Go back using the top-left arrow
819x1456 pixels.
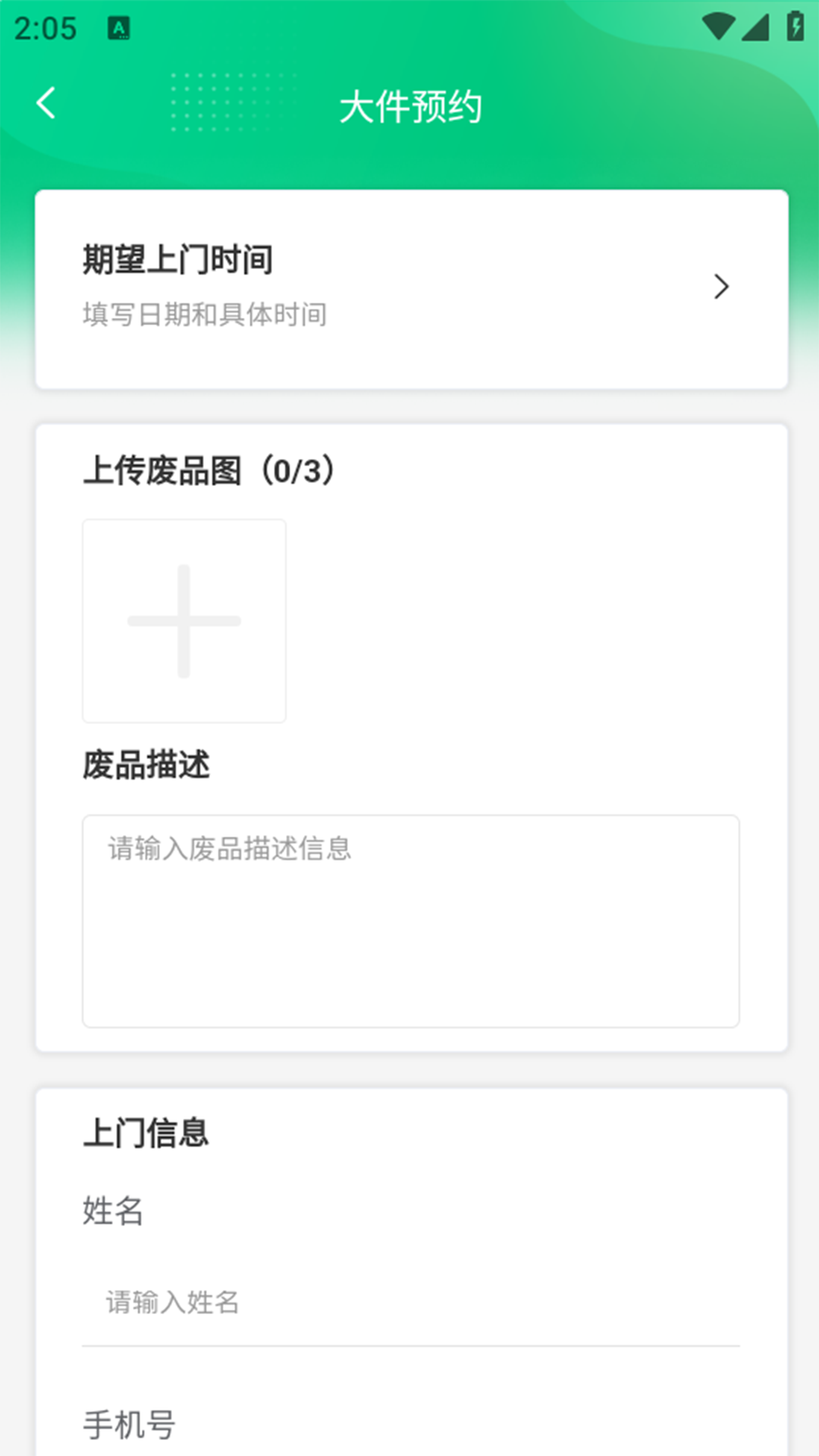tap(46, 103)
